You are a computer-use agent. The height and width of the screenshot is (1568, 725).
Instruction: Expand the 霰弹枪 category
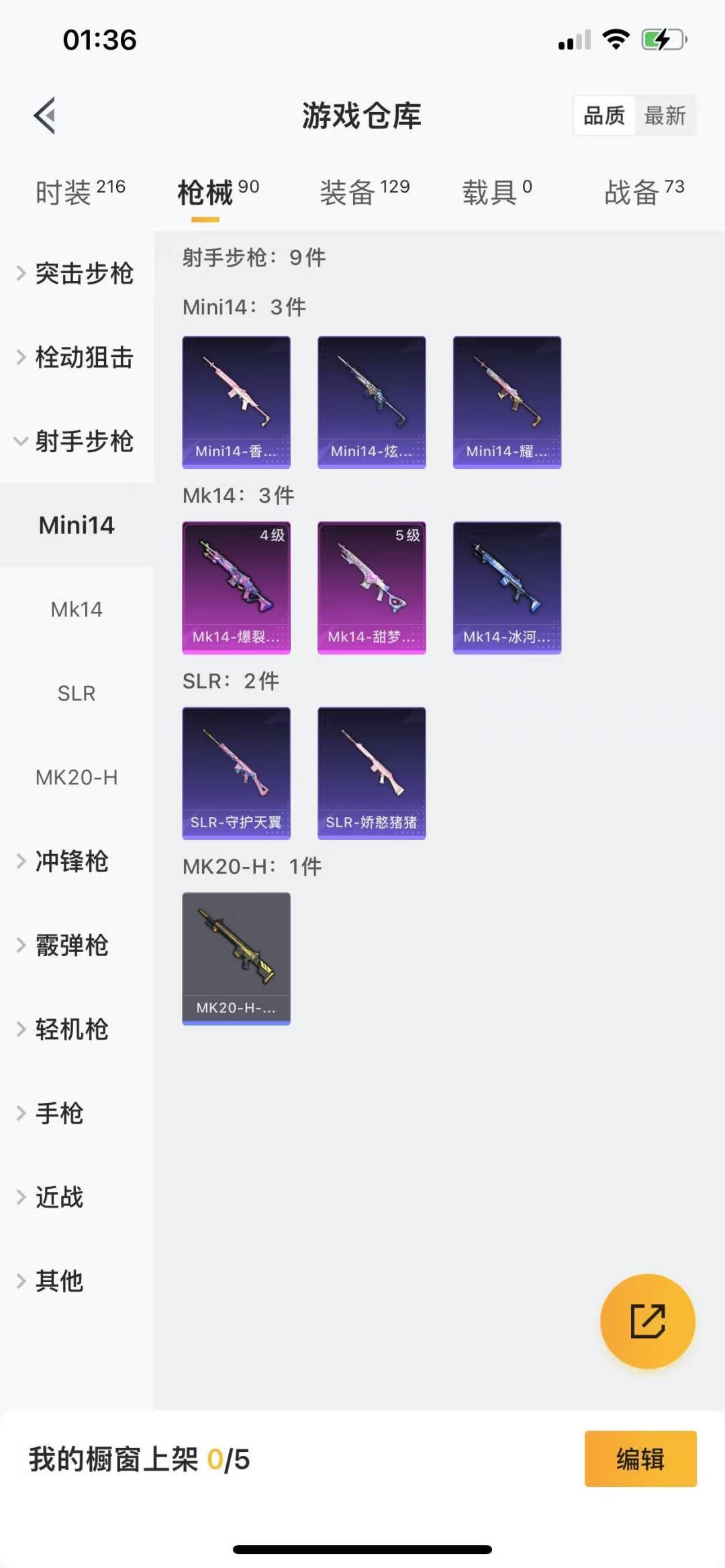click(64, 945)
